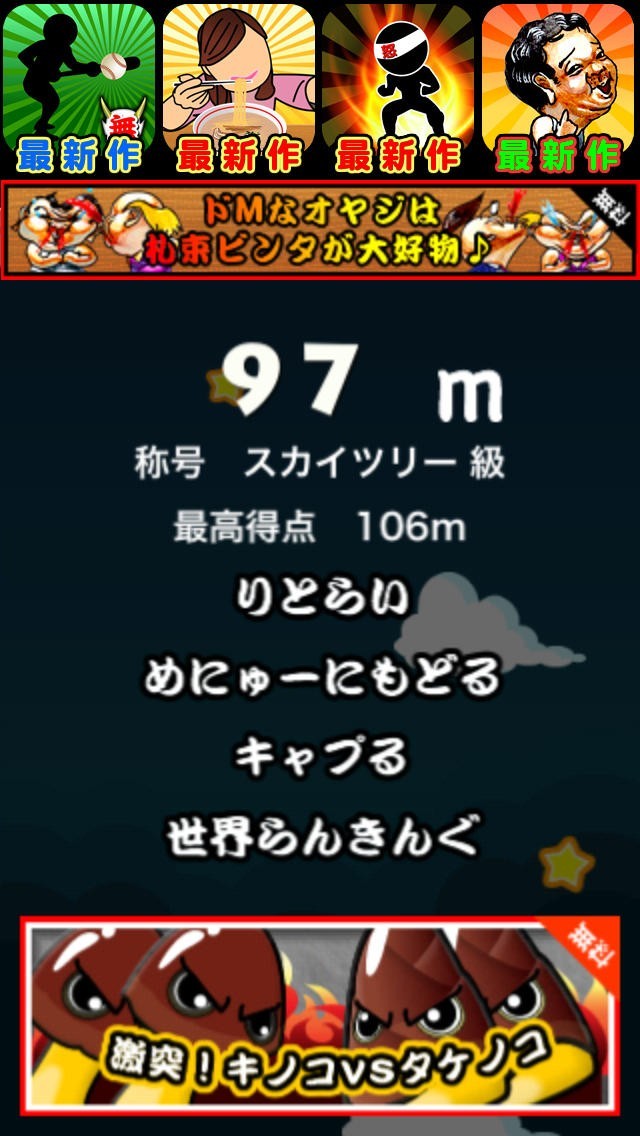
Task: Open the キノコvsタケノコ banner
Action: 320,1016
